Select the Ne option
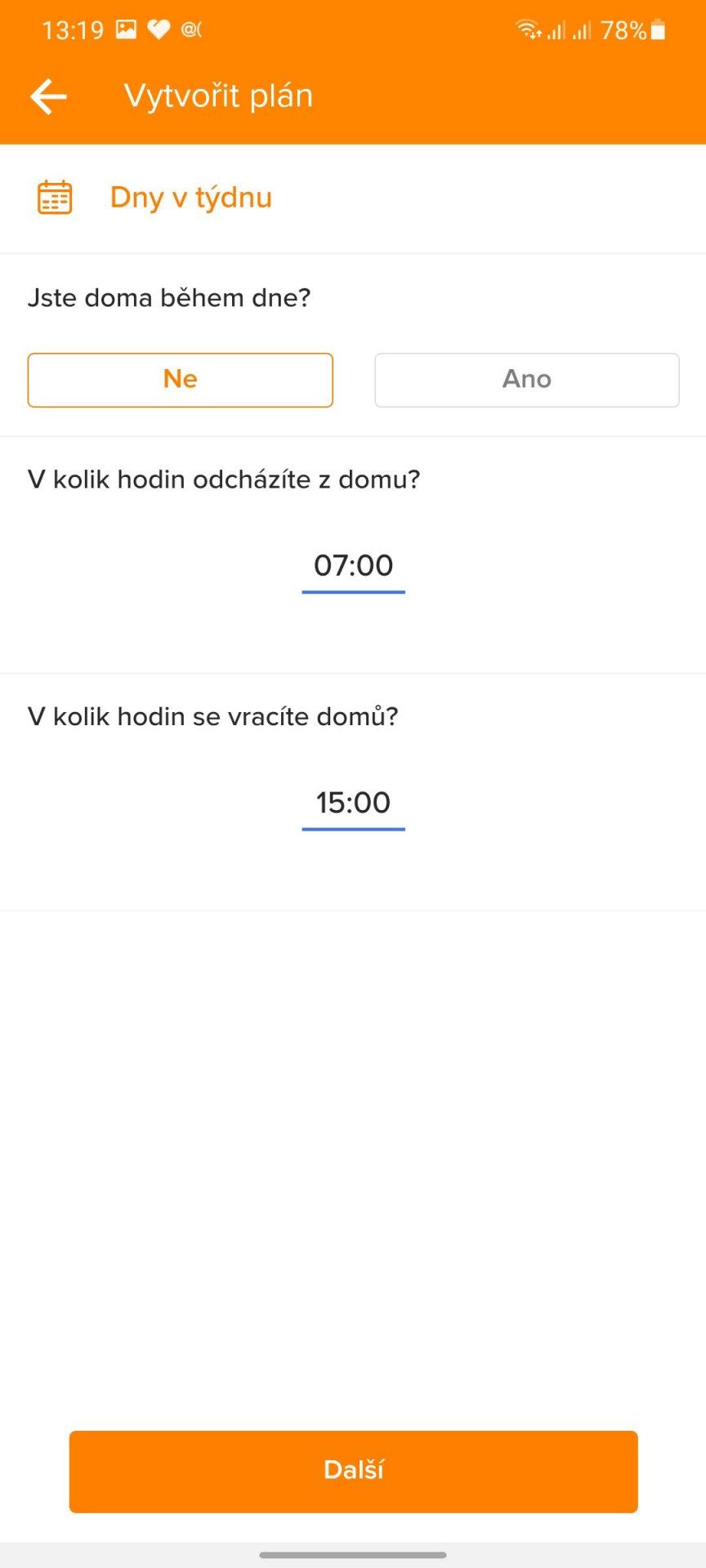The width and height of the screenshot is (706, 1568). coord(180,380)
